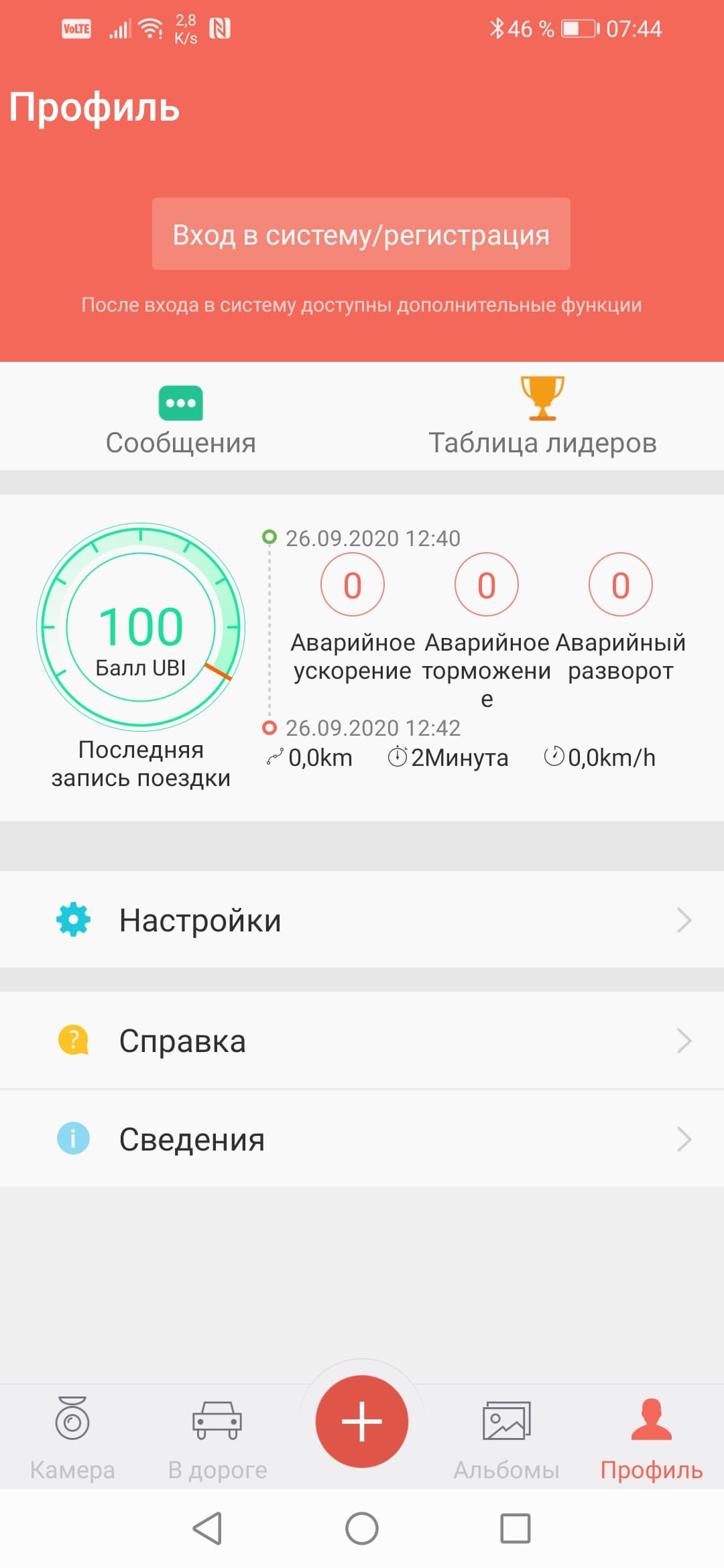
Task: Switch to the В дороге tab
Action: (217, 1437)
